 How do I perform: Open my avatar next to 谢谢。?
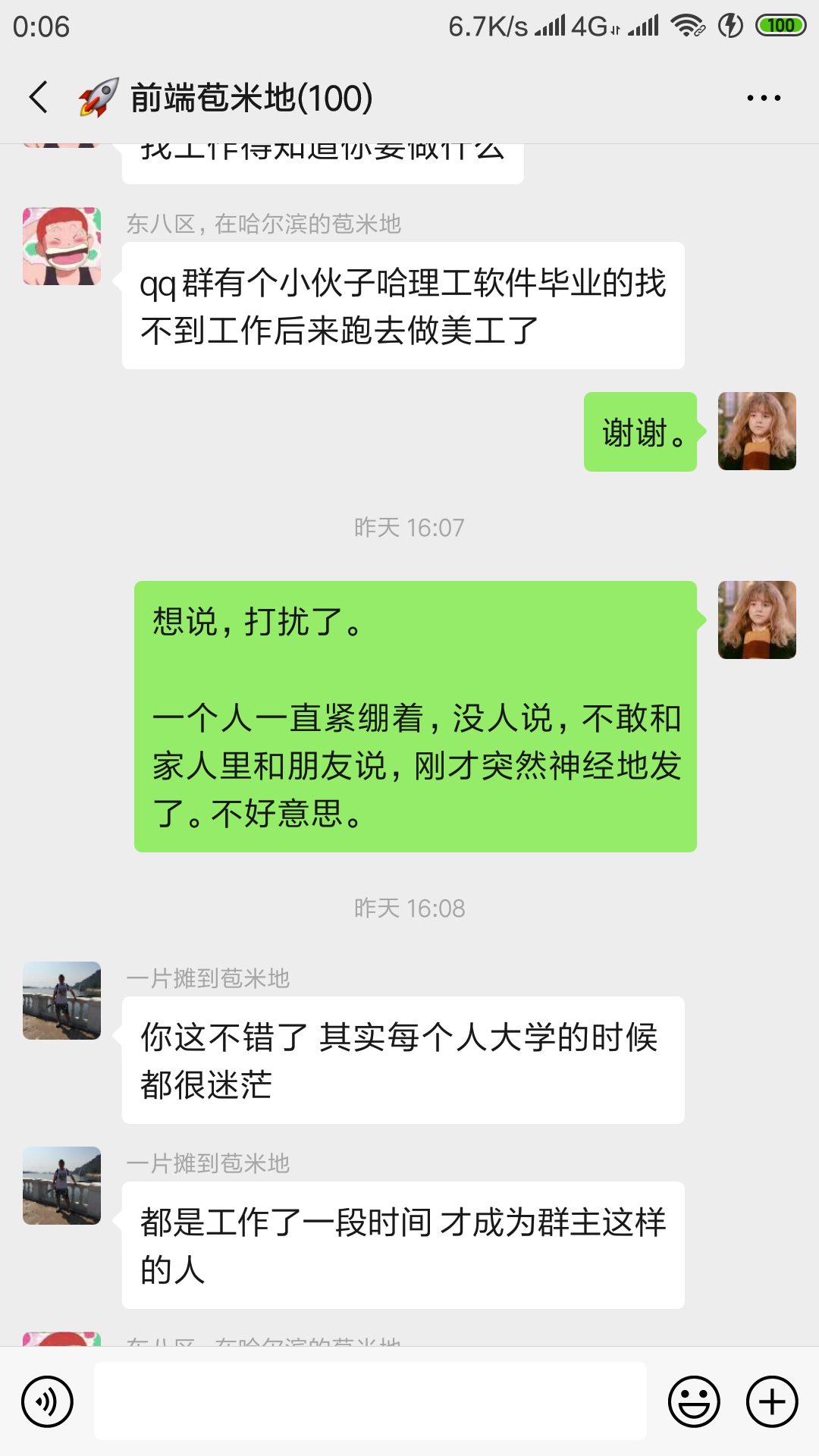[757, 431]
